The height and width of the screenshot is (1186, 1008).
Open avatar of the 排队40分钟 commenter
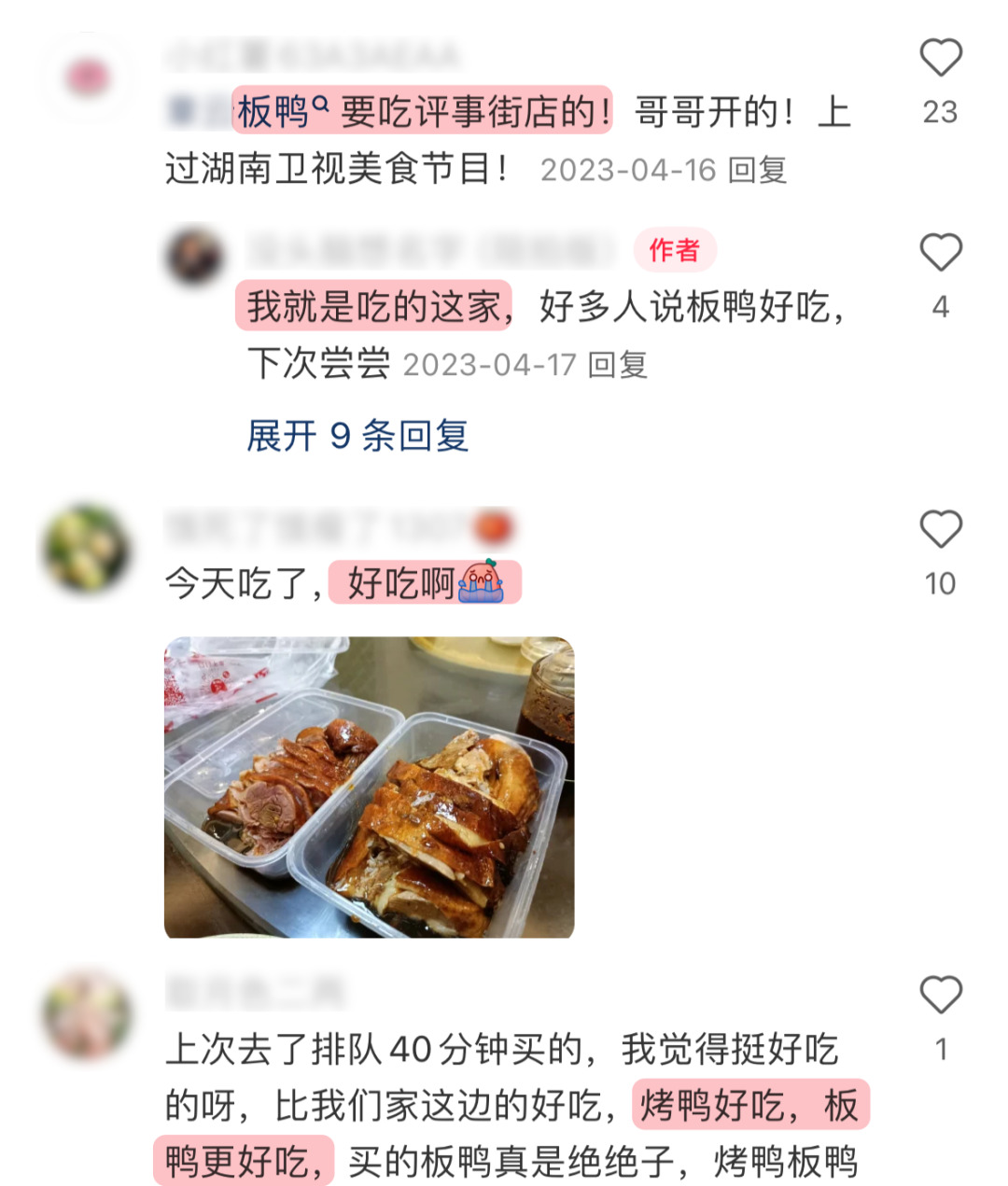point(87,1014)
